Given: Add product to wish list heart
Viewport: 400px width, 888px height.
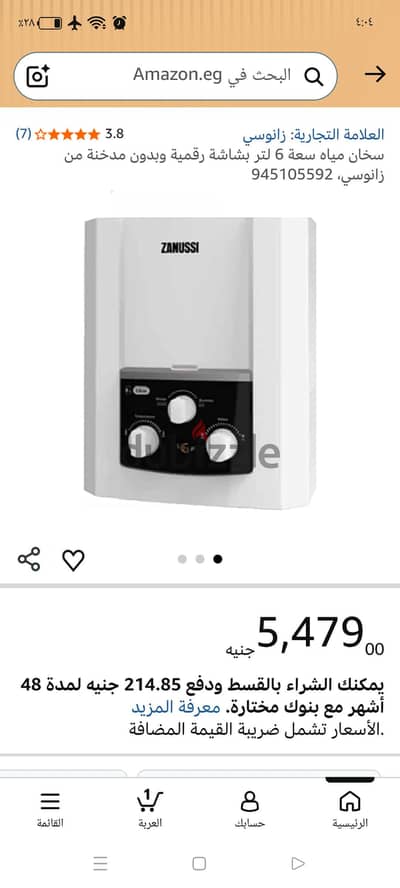Looking at the screenshot, I should [x=73, y=560].
